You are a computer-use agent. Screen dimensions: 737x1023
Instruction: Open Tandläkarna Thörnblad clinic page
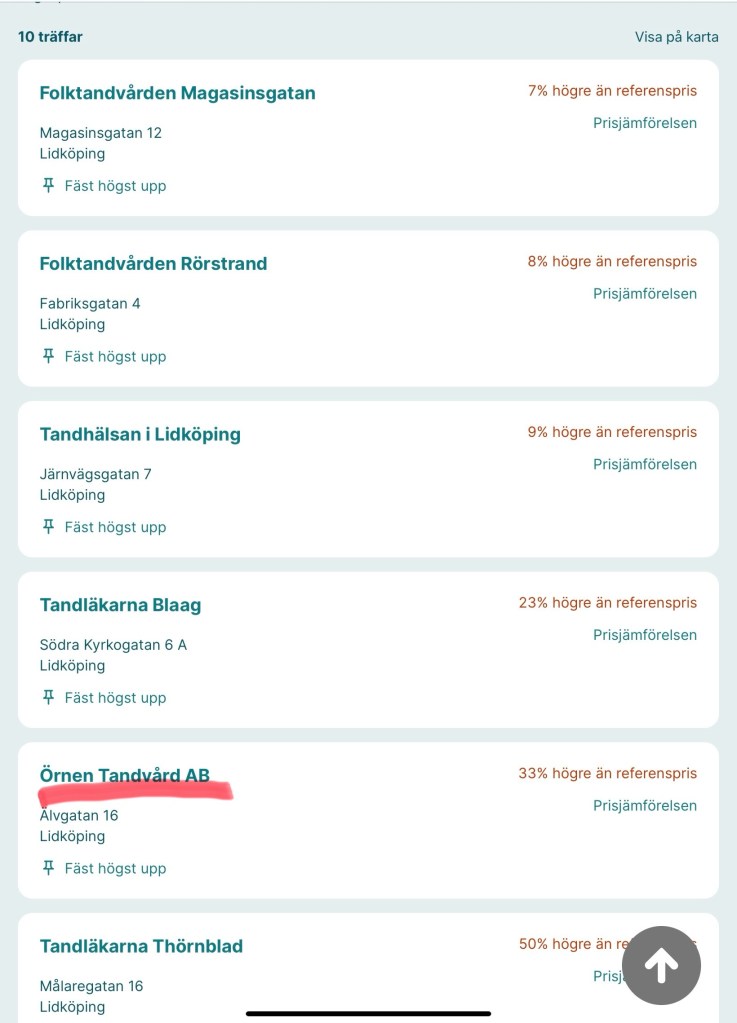(x=141, y=946)
